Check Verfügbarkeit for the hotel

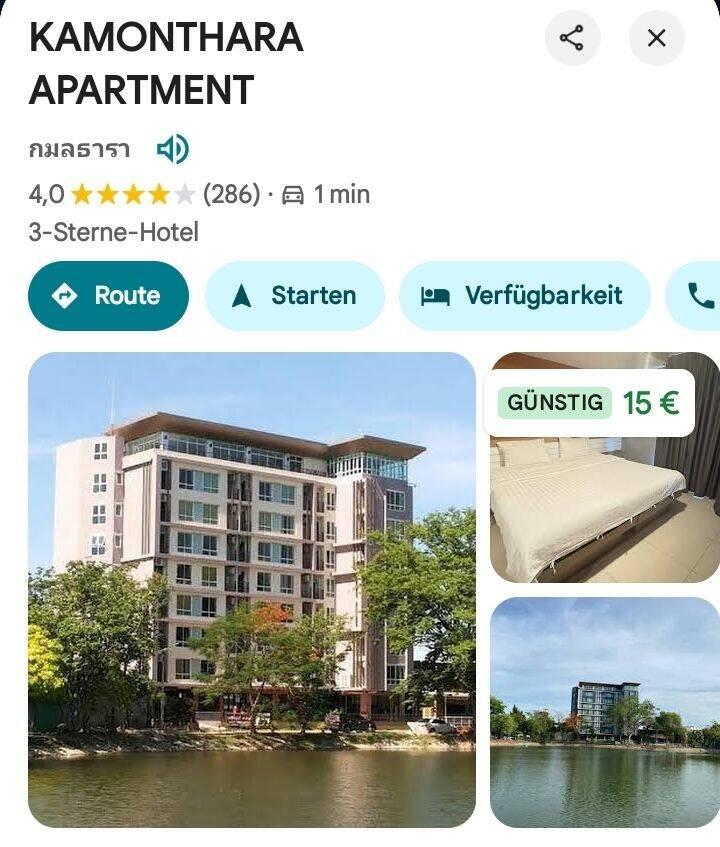[x=524, y=296]
